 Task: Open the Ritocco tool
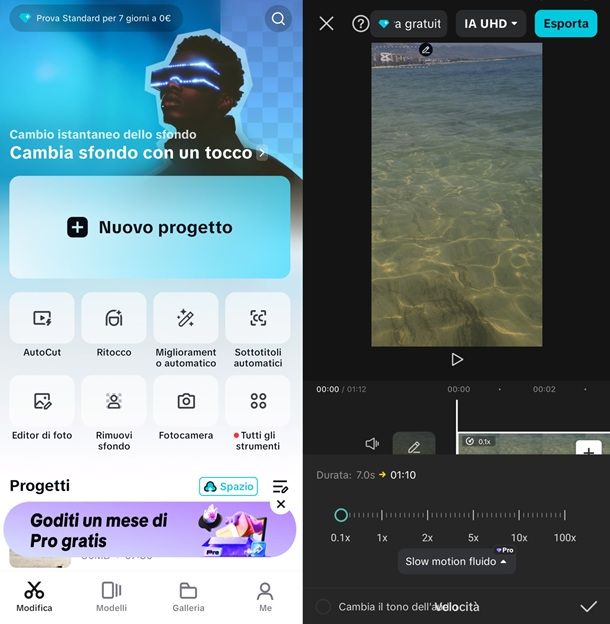pos(114,318)
